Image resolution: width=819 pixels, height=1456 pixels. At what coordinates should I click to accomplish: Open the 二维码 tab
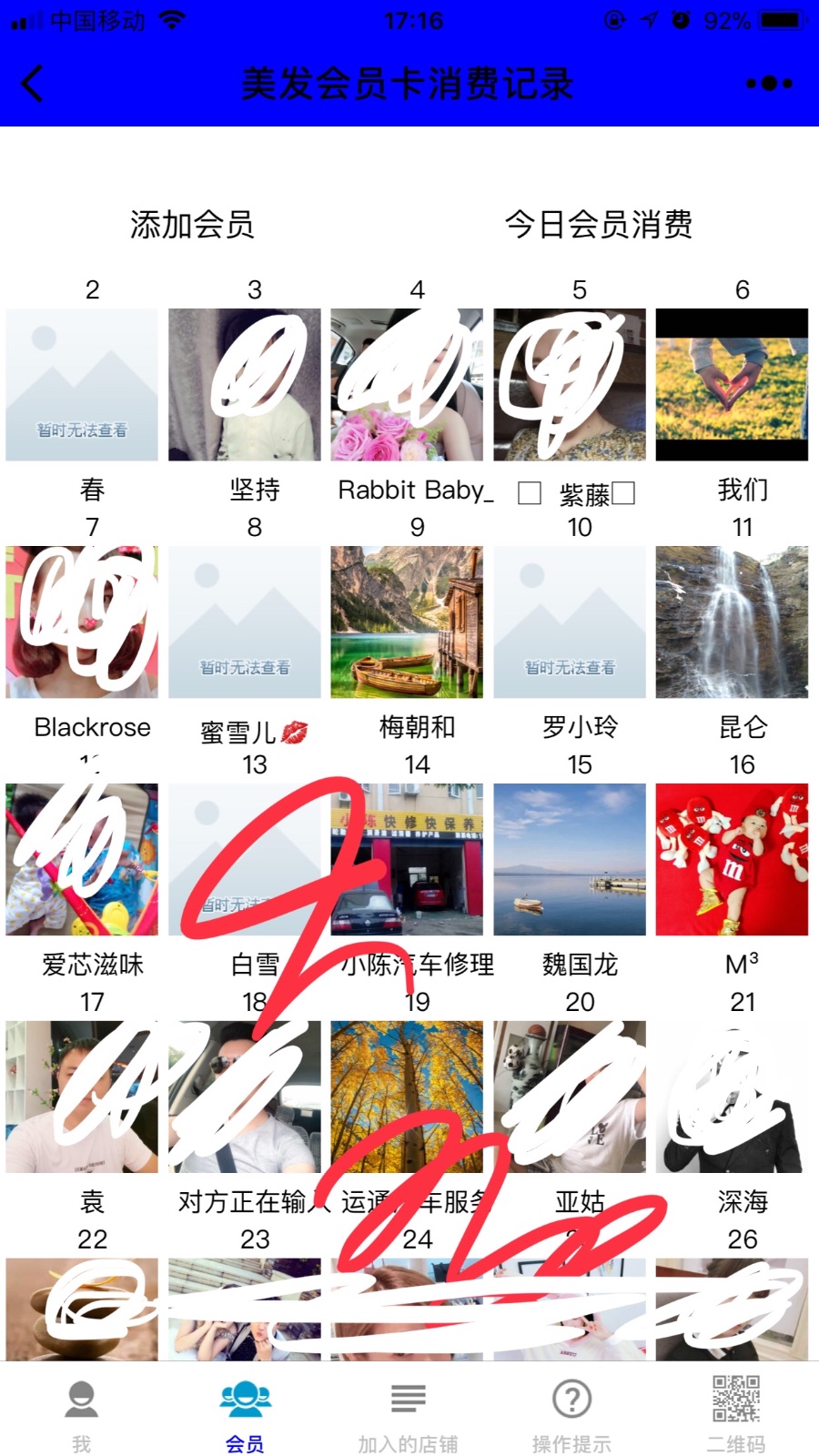click(735, 1415)
